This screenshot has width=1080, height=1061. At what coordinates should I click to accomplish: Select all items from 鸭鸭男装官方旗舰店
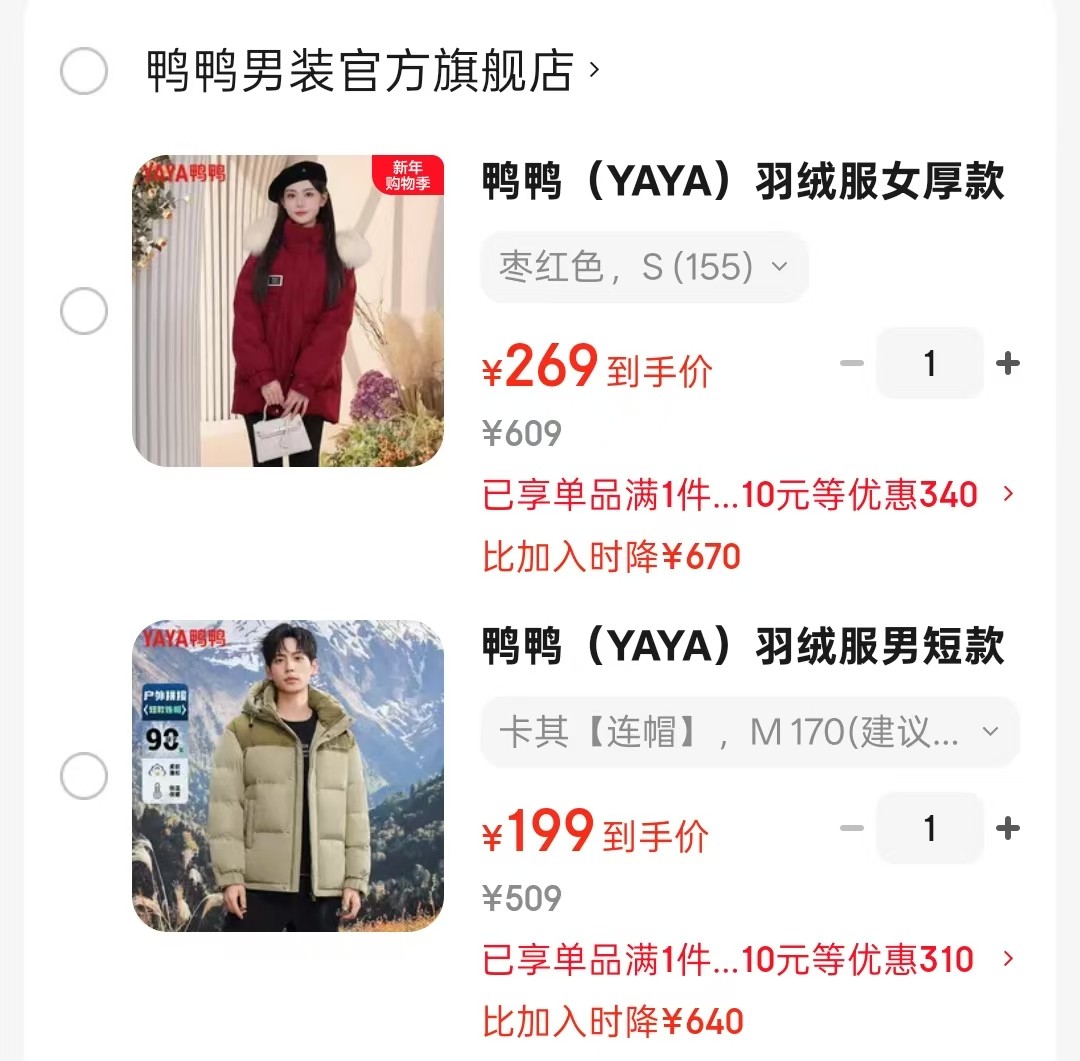coord(84,71)
